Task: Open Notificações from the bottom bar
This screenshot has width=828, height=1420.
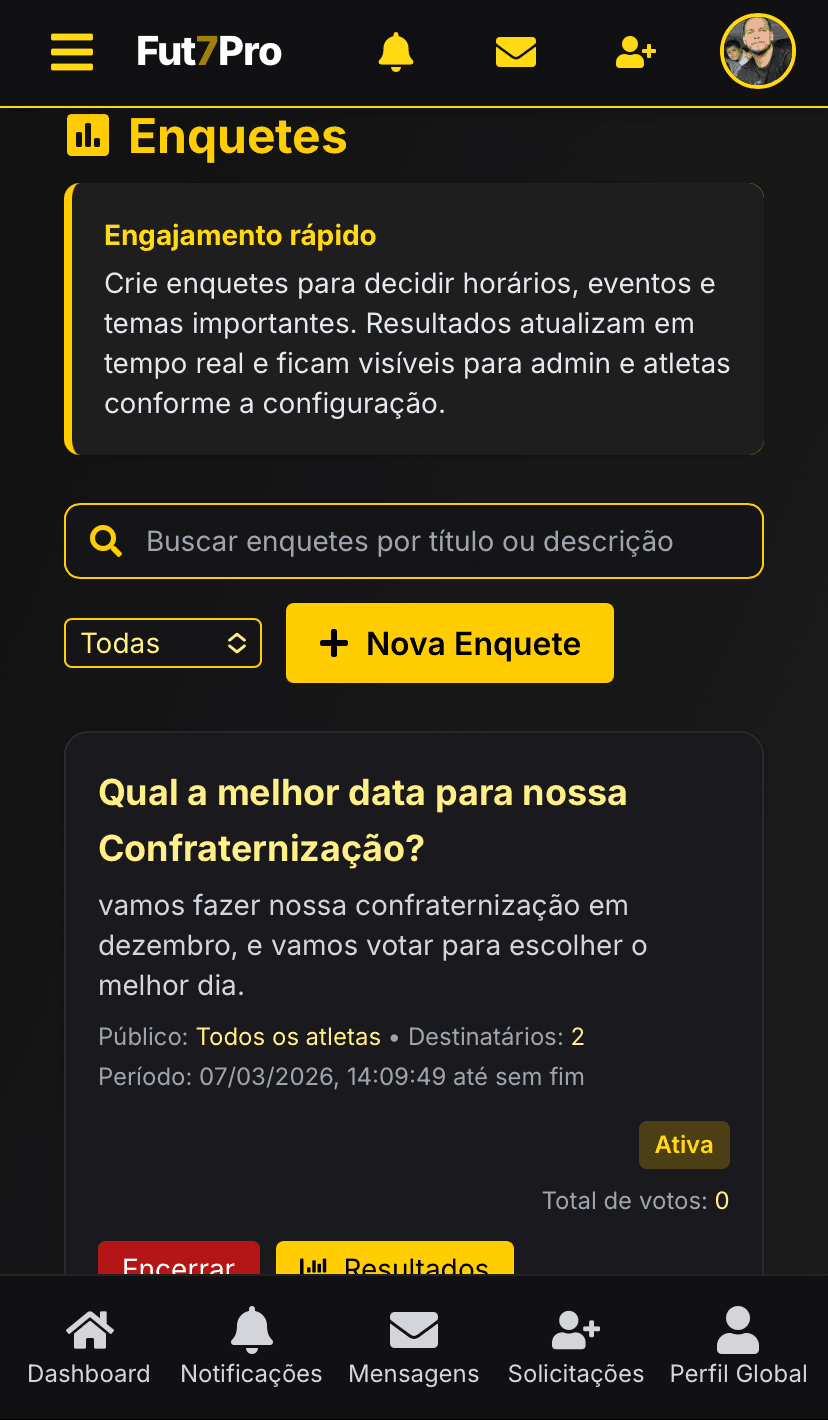Action: click(251, 1330)
